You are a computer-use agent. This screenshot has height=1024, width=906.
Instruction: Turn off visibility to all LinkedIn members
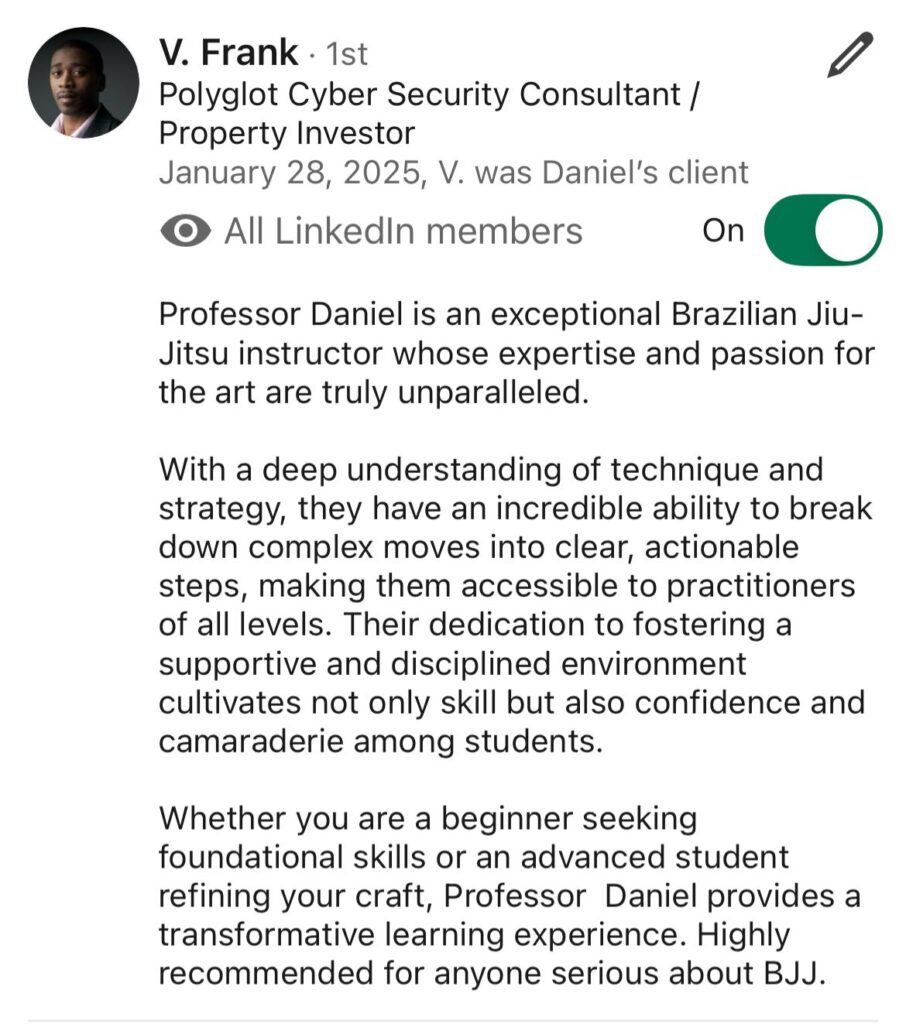[x=822, y=231]
